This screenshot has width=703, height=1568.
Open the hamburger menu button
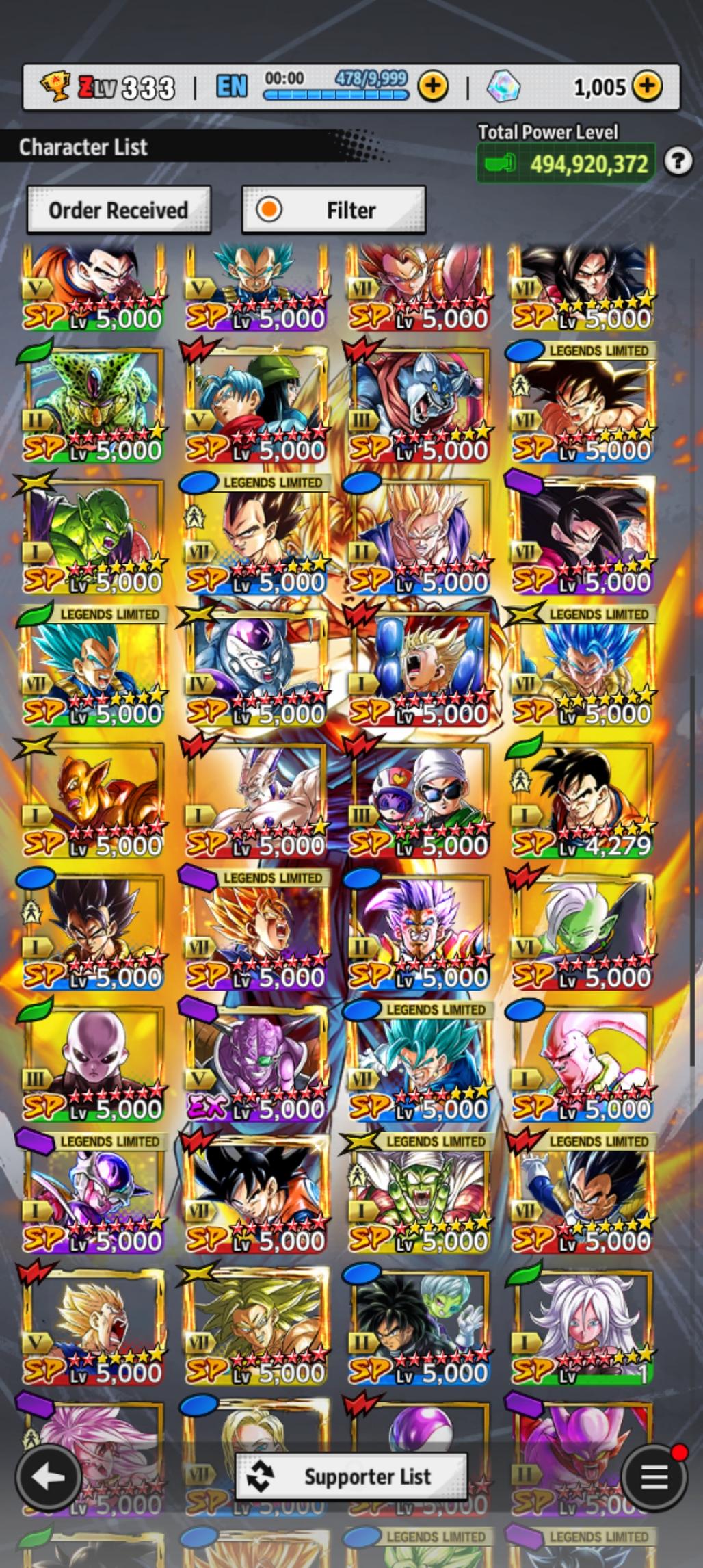point(654,1477)
